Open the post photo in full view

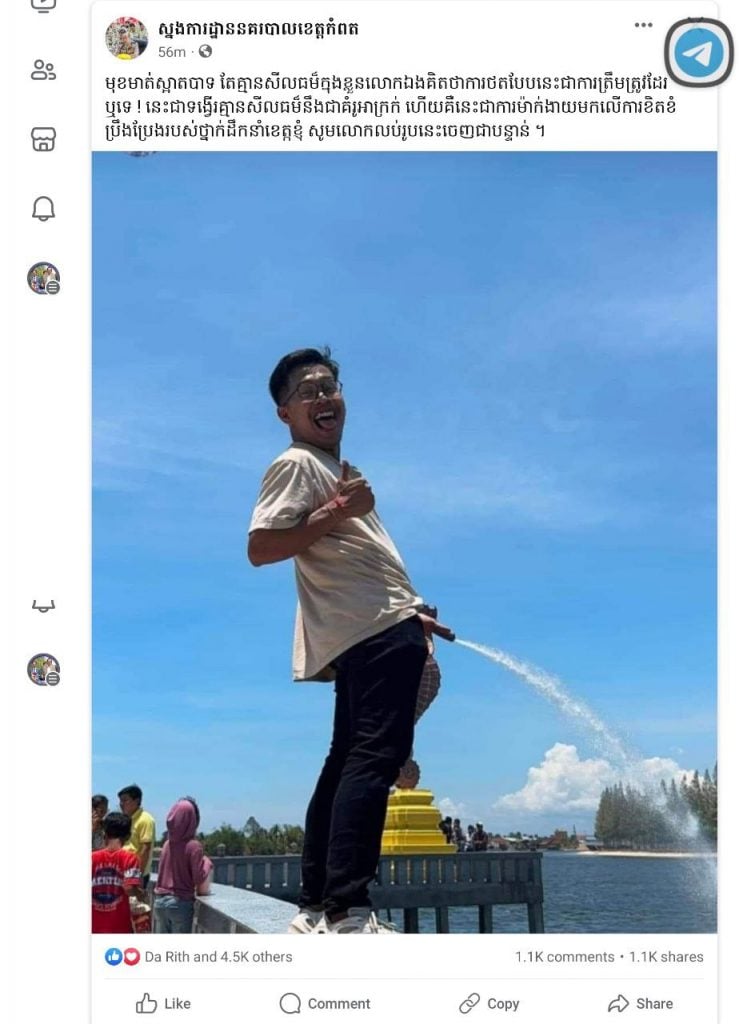coord(404,540)
